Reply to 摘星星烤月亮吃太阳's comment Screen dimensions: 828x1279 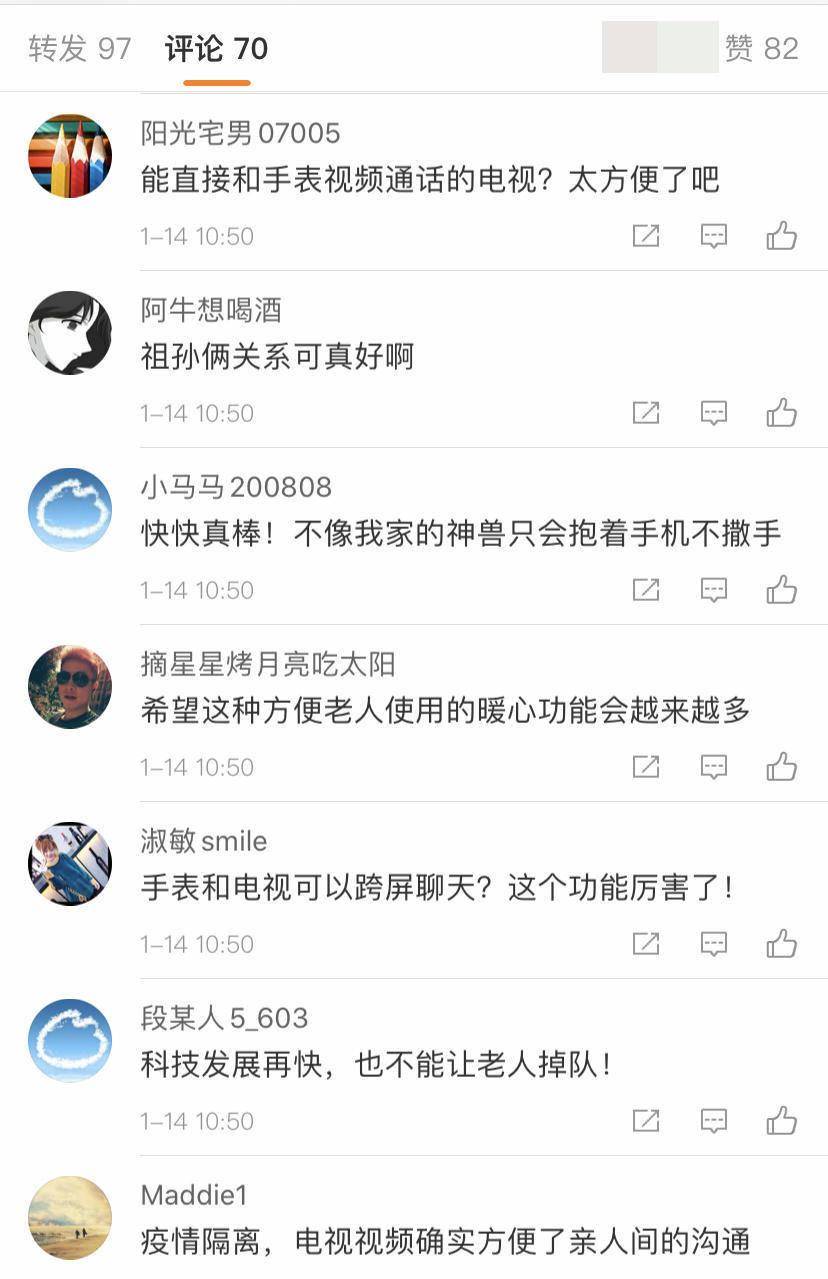[x=713, y=767]
